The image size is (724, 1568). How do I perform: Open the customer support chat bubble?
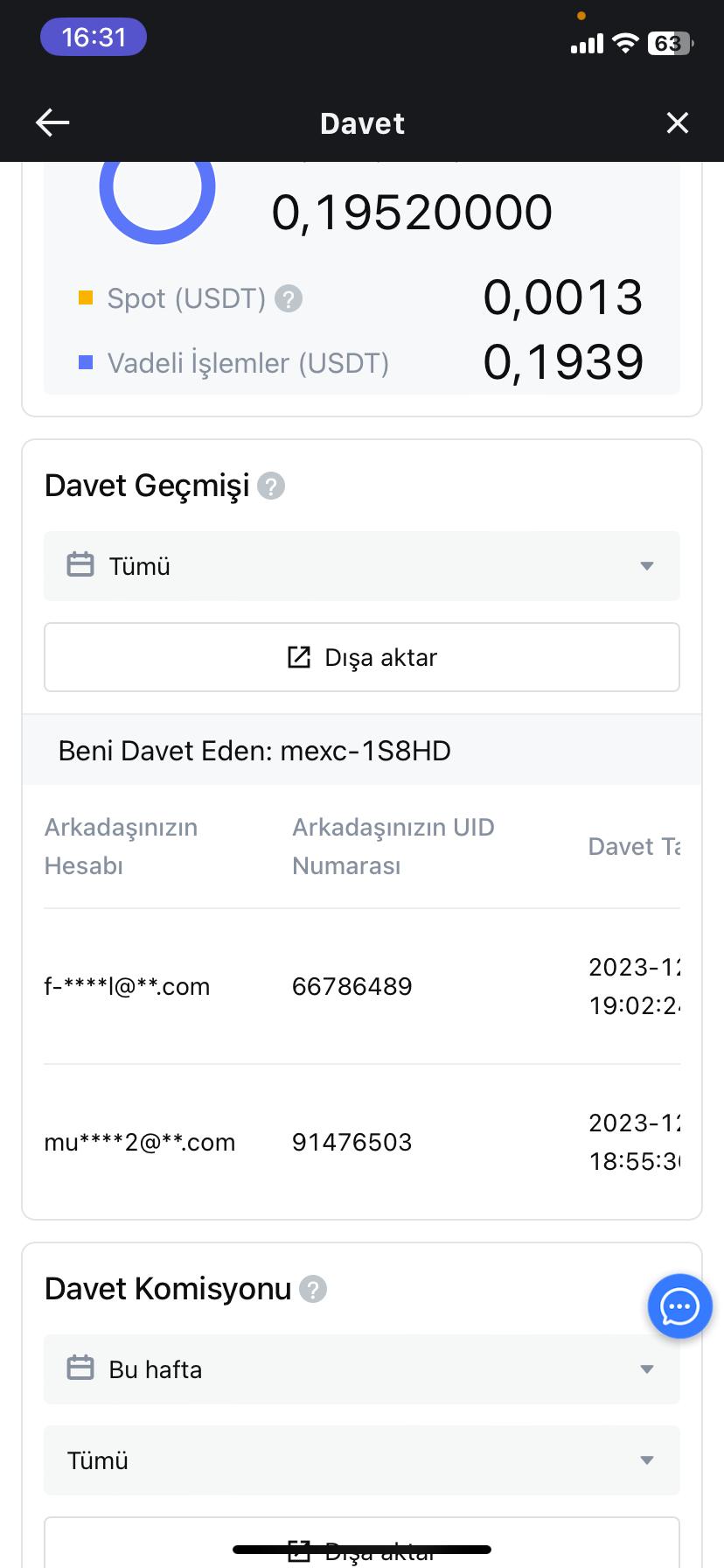(x=679, y=1306)
